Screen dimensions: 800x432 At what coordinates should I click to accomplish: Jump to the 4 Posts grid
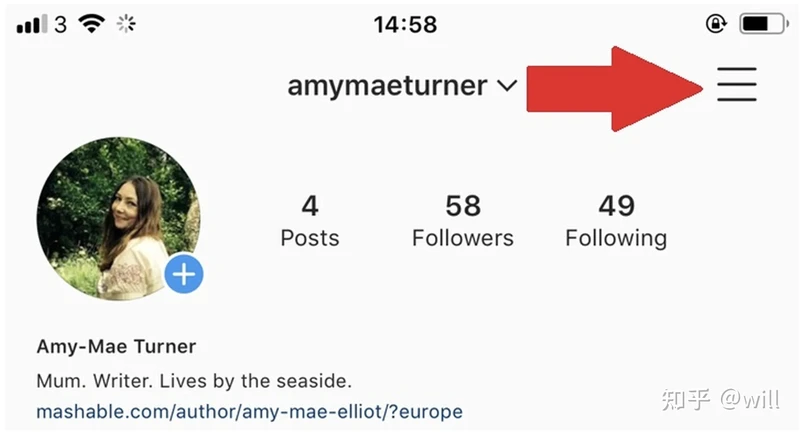click(x=309, y=222)
